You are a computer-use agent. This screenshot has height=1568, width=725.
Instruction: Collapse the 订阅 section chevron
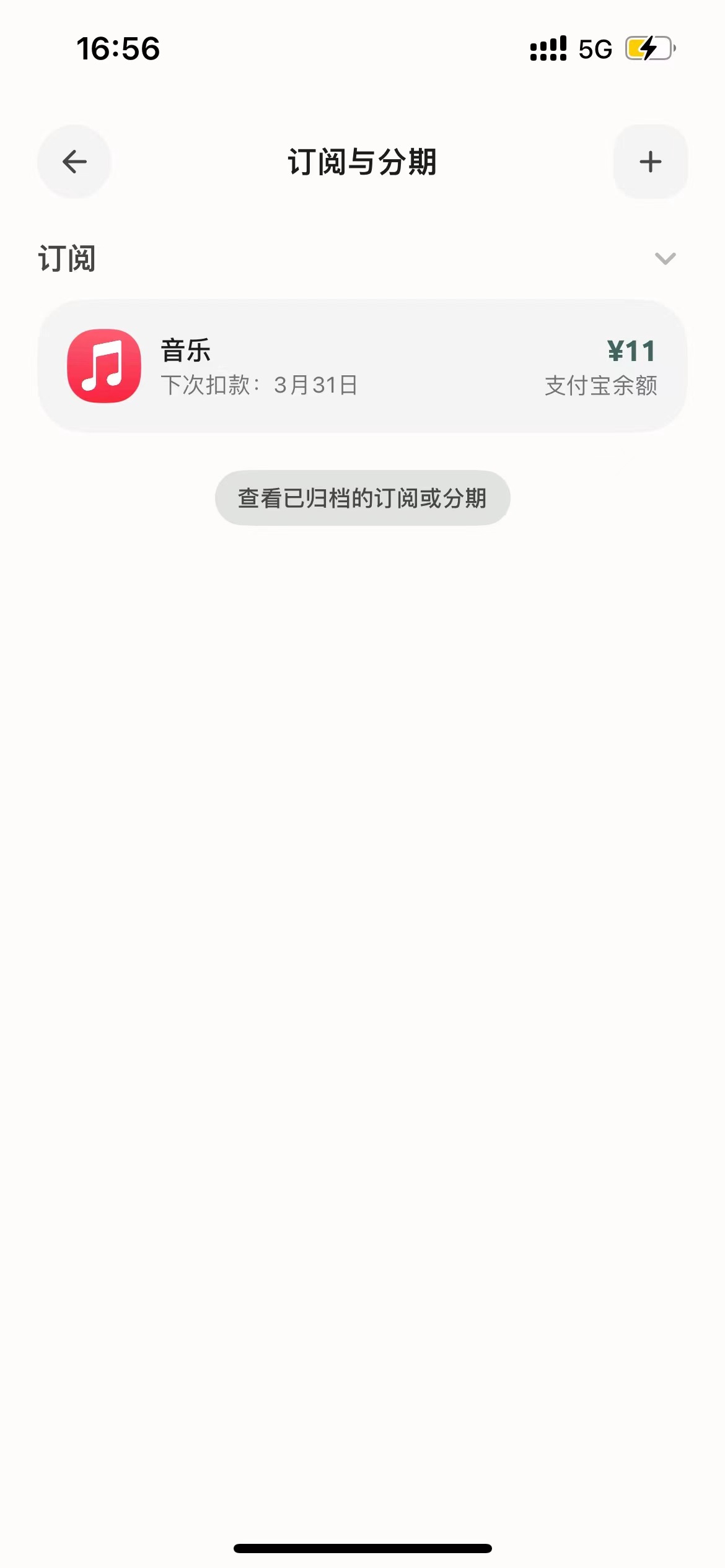(665, 258)
